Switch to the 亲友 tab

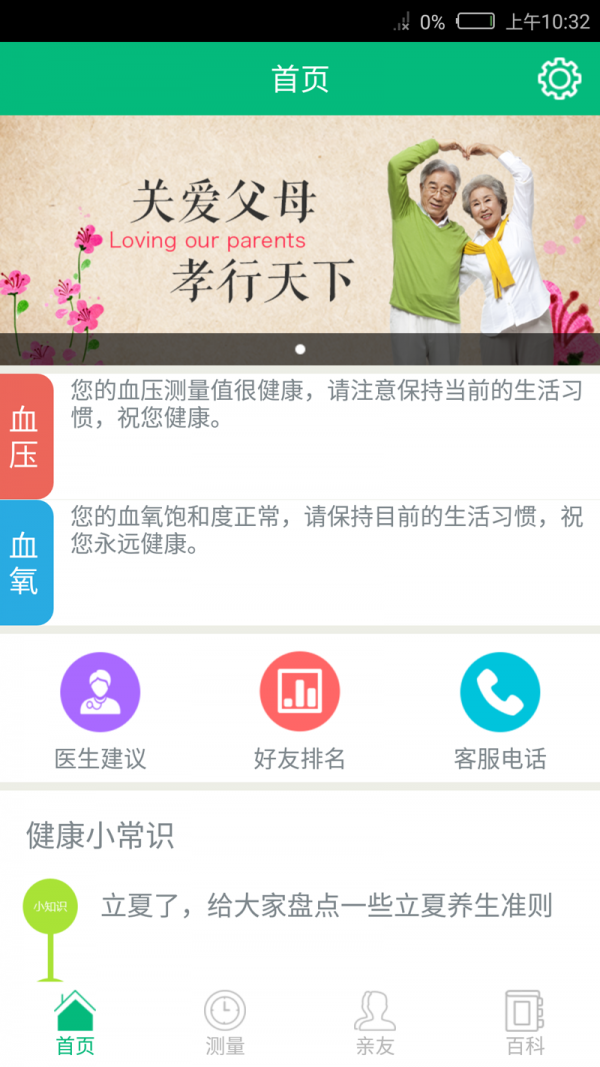[375, 1023]
